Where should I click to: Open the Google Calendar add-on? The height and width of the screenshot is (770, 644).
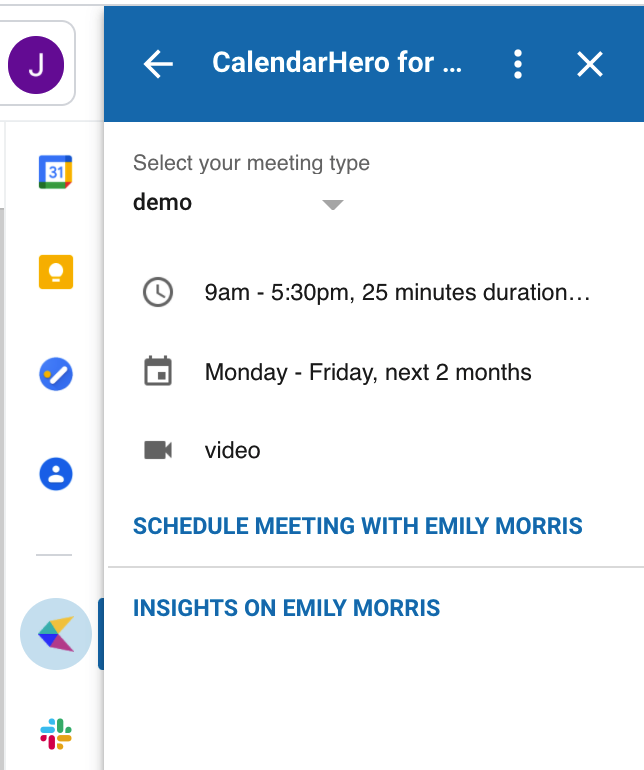pyautogui.click(x=56, y=172)
